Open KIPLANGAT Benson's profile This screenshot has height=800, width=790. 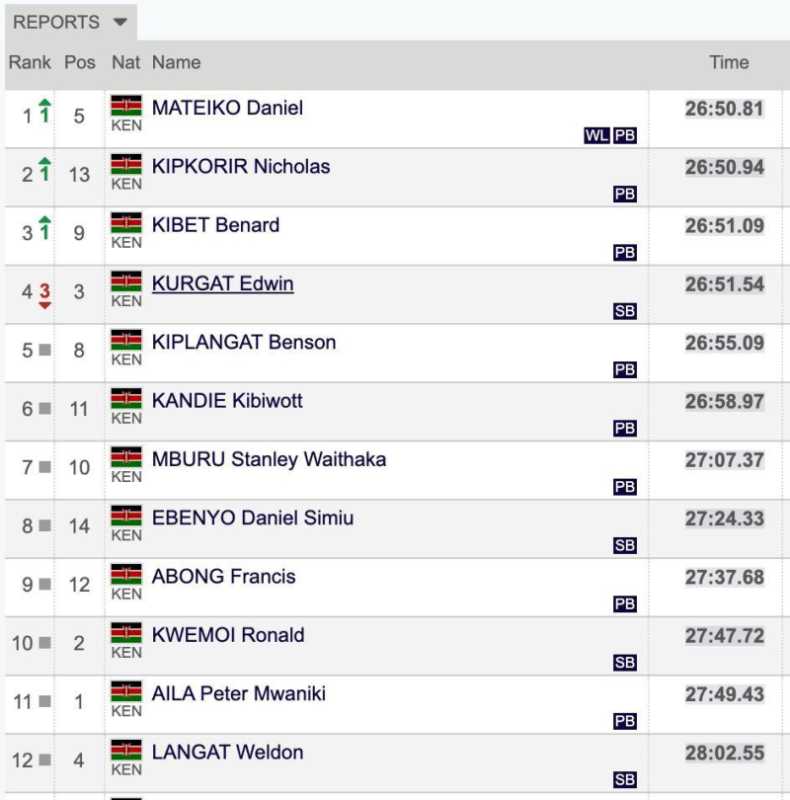tap(243, 342)
